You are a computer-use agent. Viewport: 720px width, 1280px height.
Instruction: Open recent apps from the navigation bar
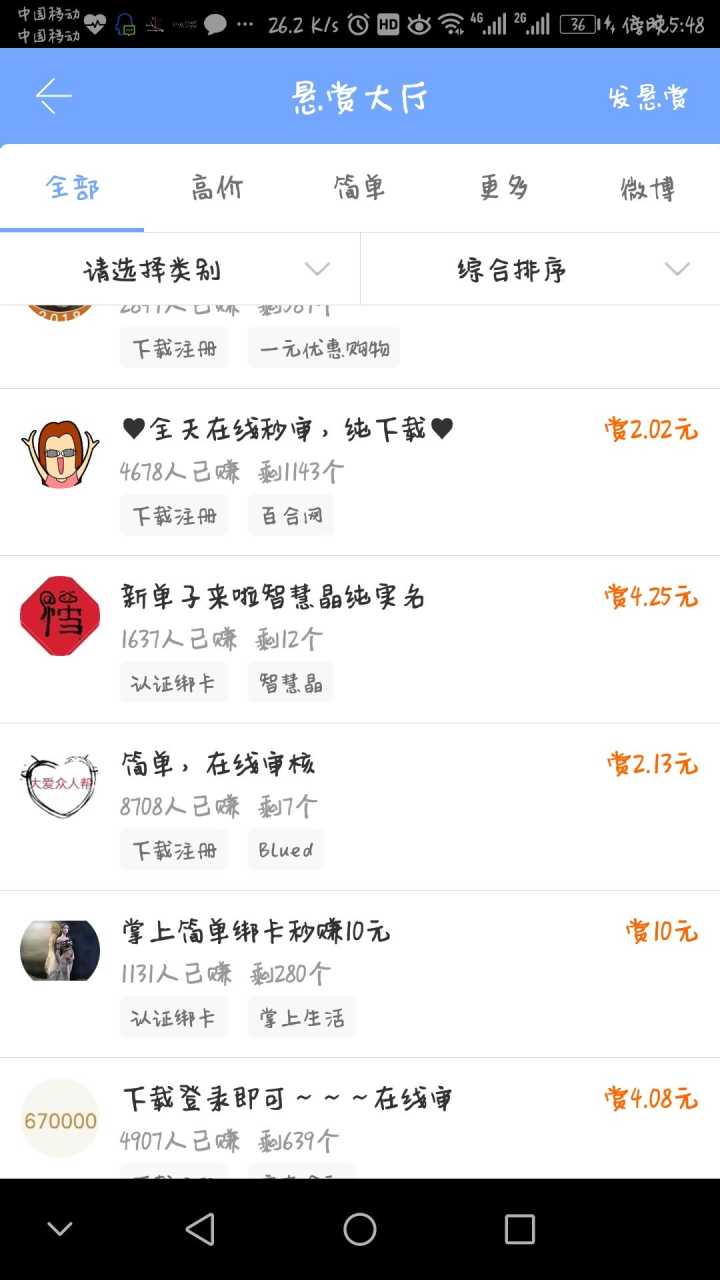pyautogui.click(x=519, y=1229)
